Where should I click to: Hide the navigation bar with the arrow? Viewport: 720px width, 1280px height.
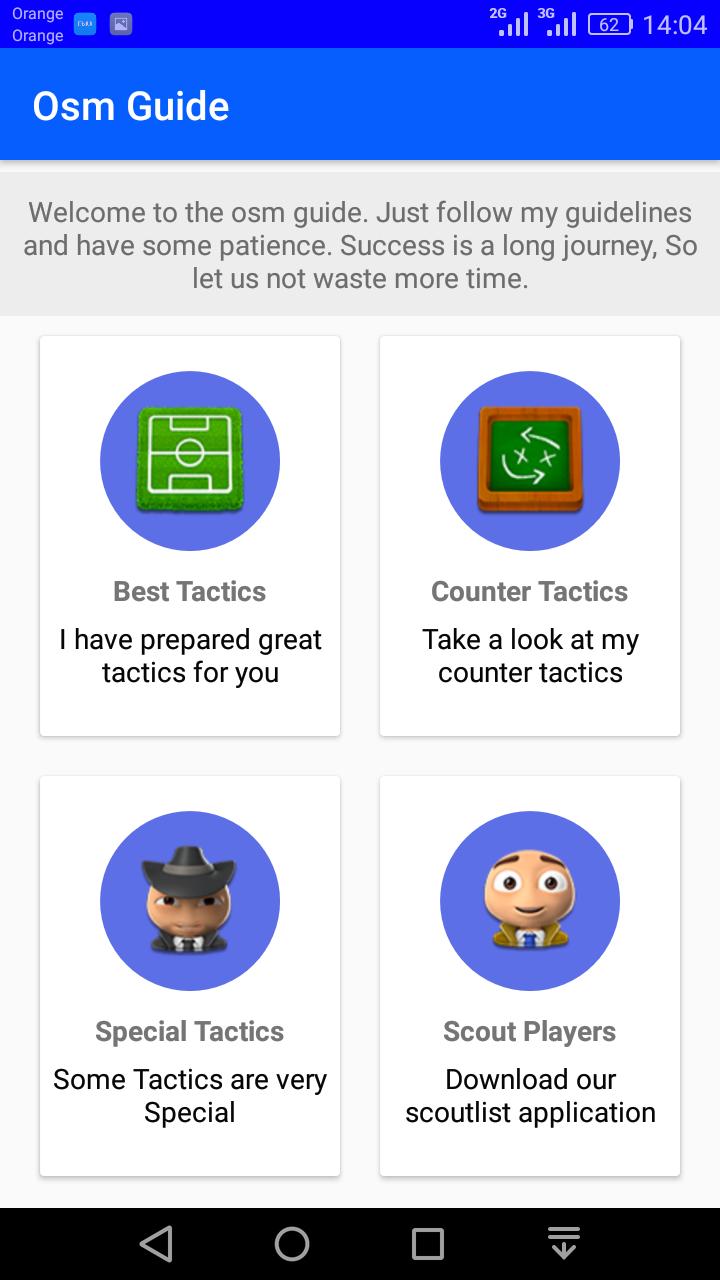(x=564, y=1244)
